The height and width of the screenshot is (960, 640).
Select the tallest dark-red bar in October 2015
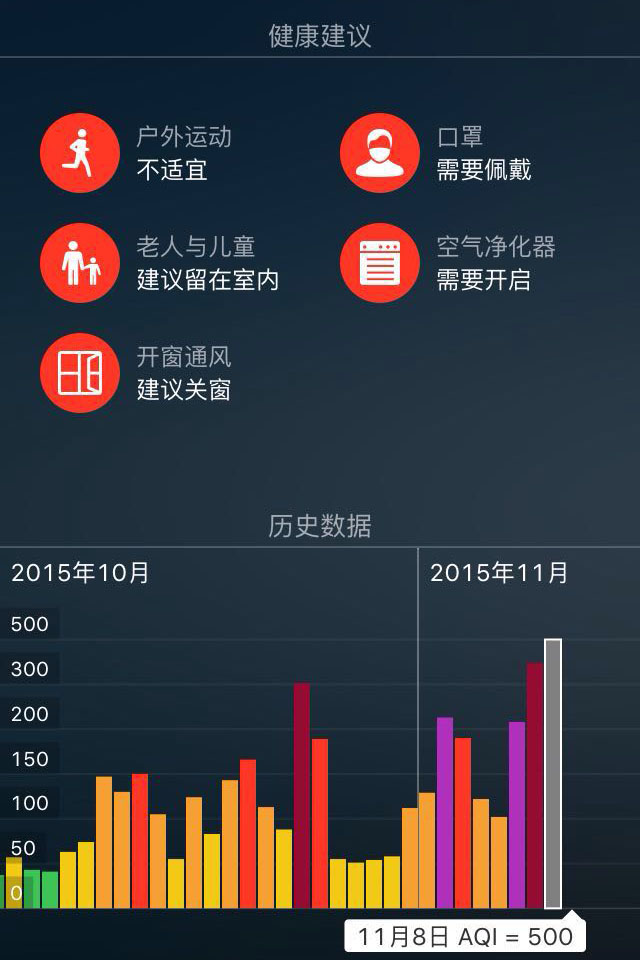pos(301,795)
